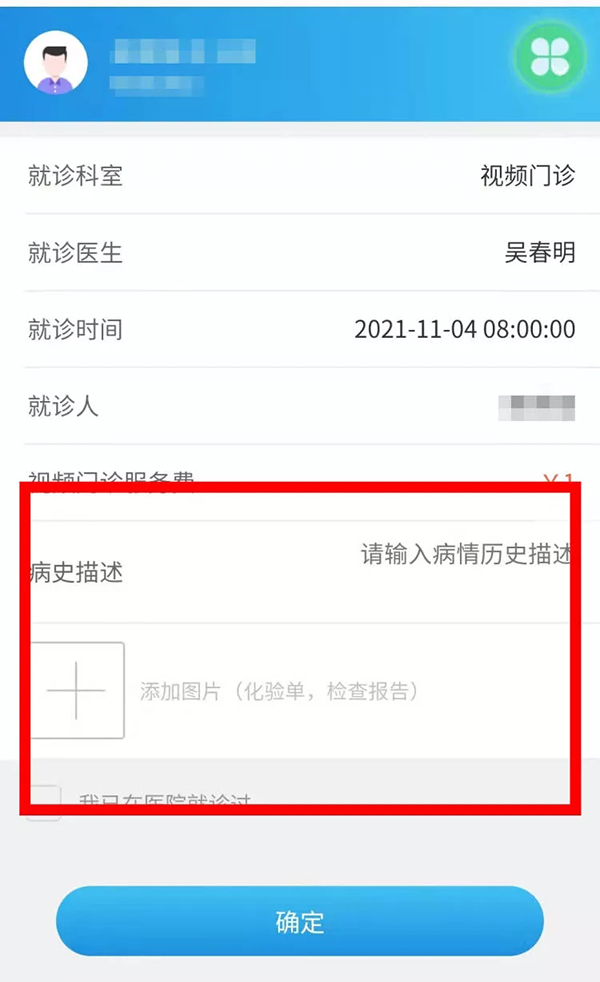Add a picture of lab report
Image resolution: width=600 pixels, height=982 pixels.
click(76, 690)
